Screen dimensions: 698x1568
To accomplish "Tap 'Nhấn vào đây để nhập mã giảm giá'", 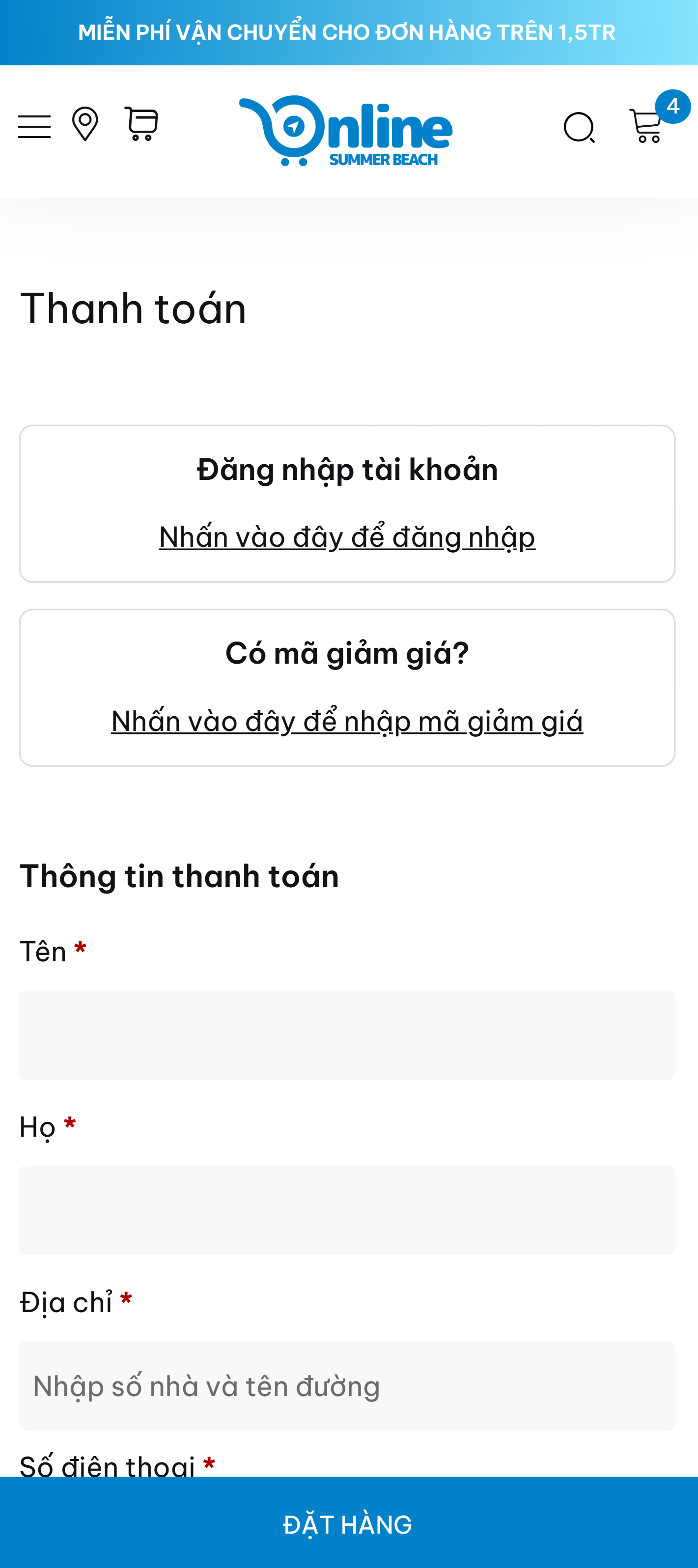I will pos(347,721).
